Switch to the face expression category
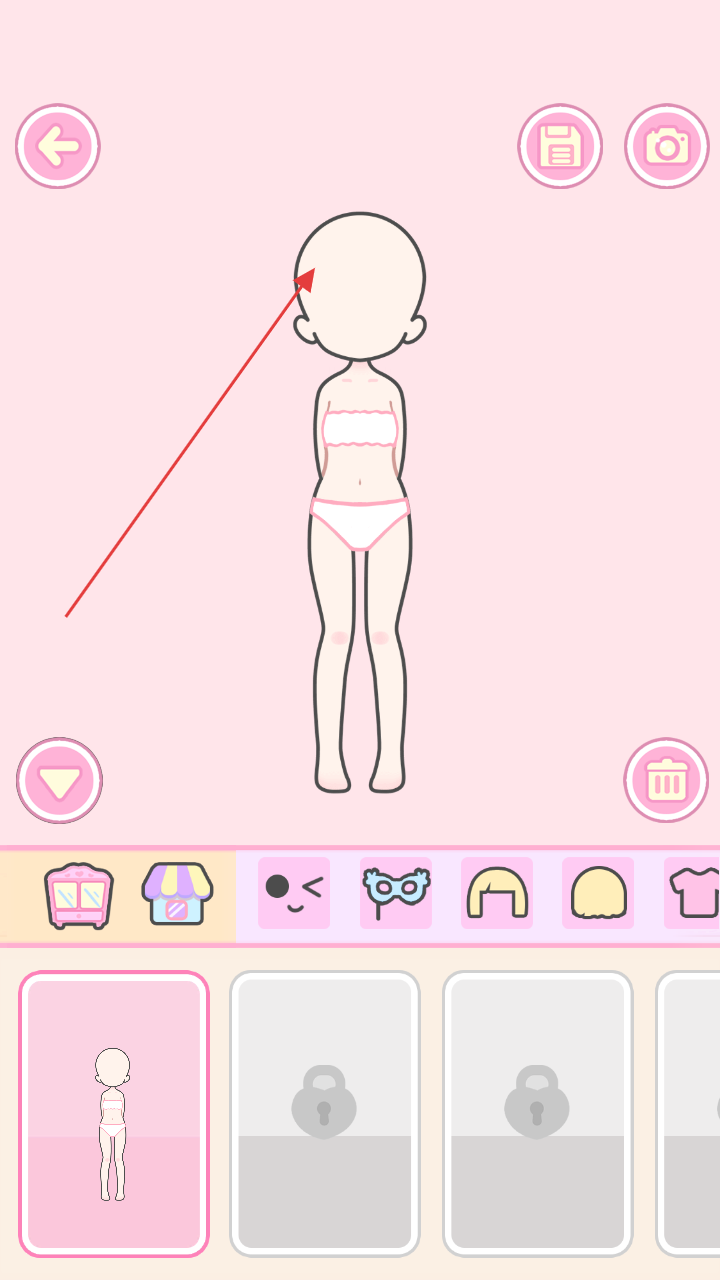 click(x=294, y=893)
